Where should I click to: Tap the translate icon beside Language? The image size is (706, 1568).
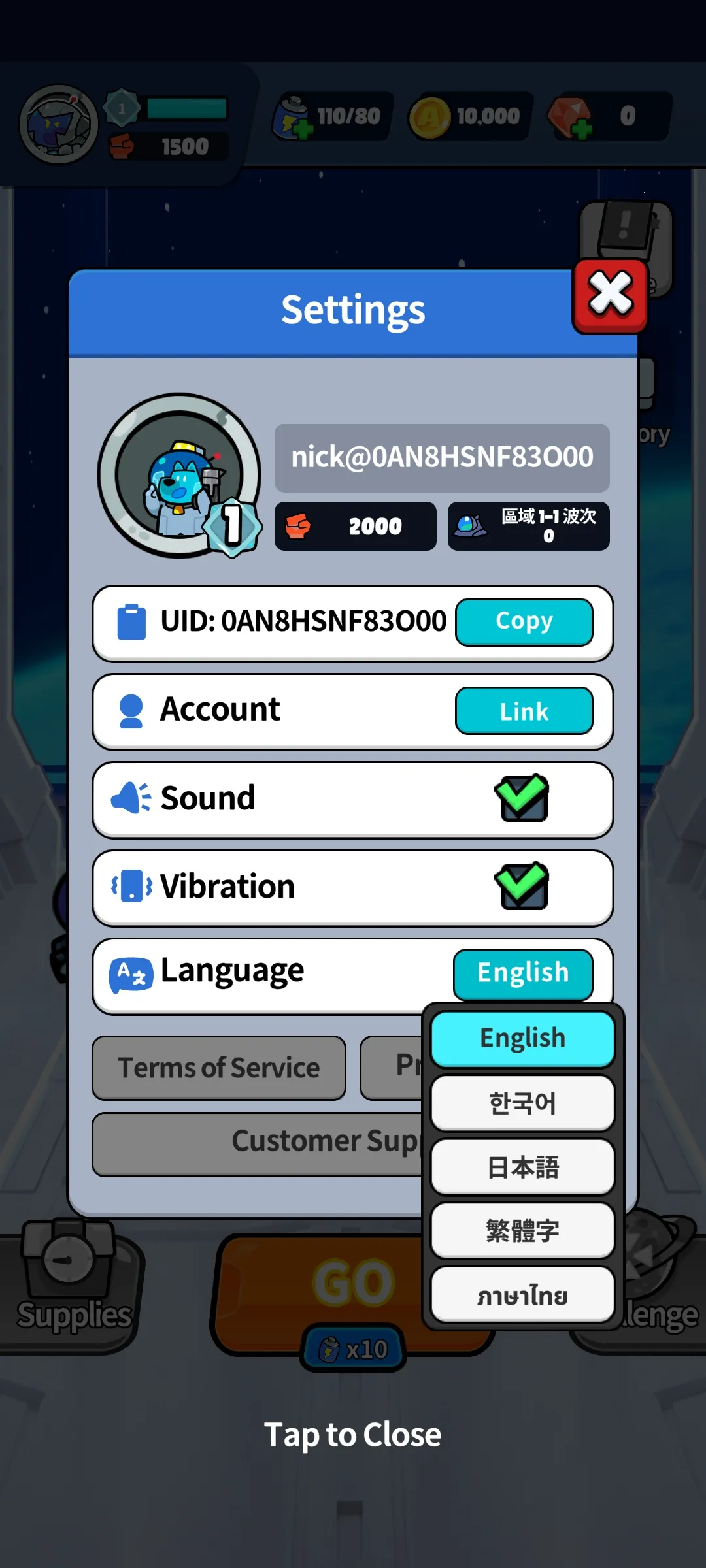point(130,973)
